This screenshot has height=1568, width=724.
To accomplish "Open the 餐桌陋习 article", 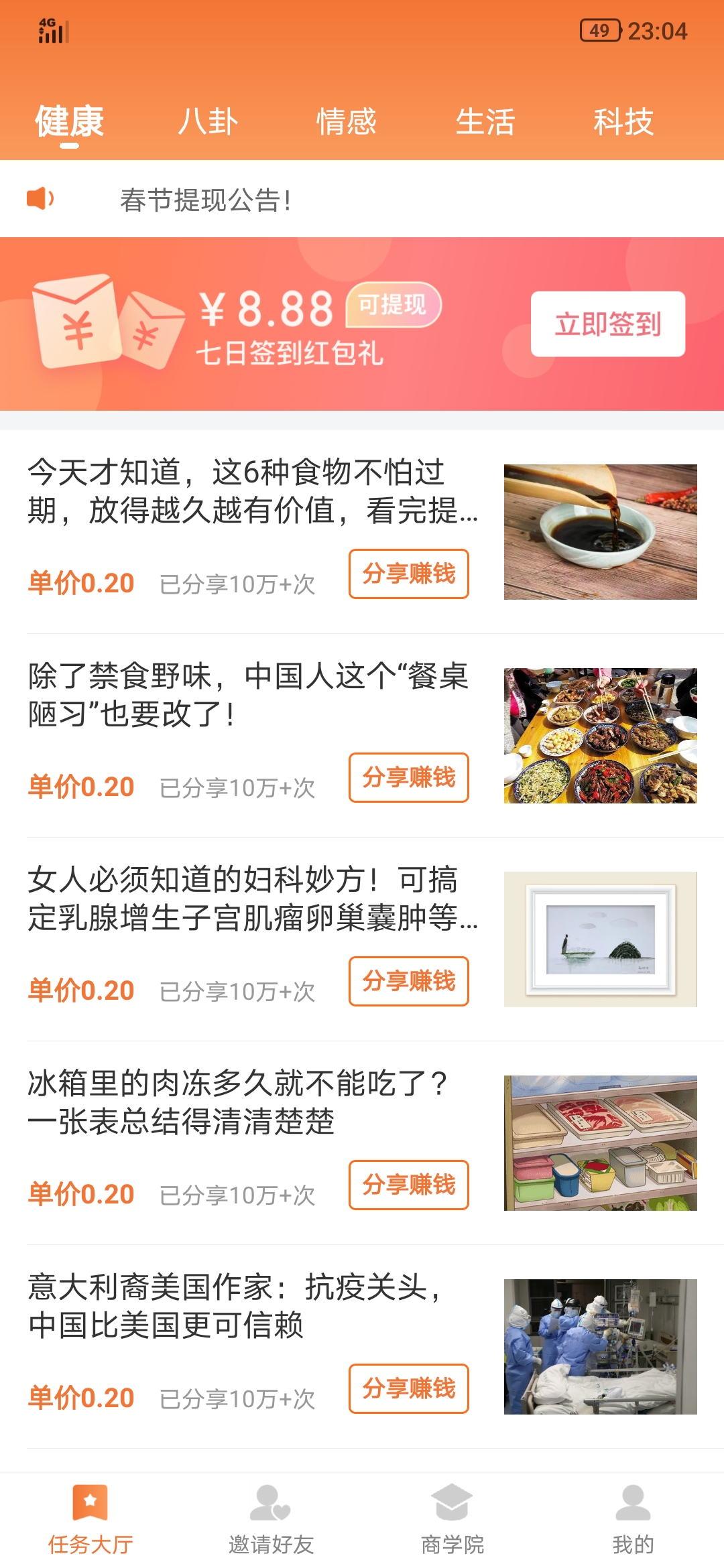I will pyautogui.click(x=248, y=695).
